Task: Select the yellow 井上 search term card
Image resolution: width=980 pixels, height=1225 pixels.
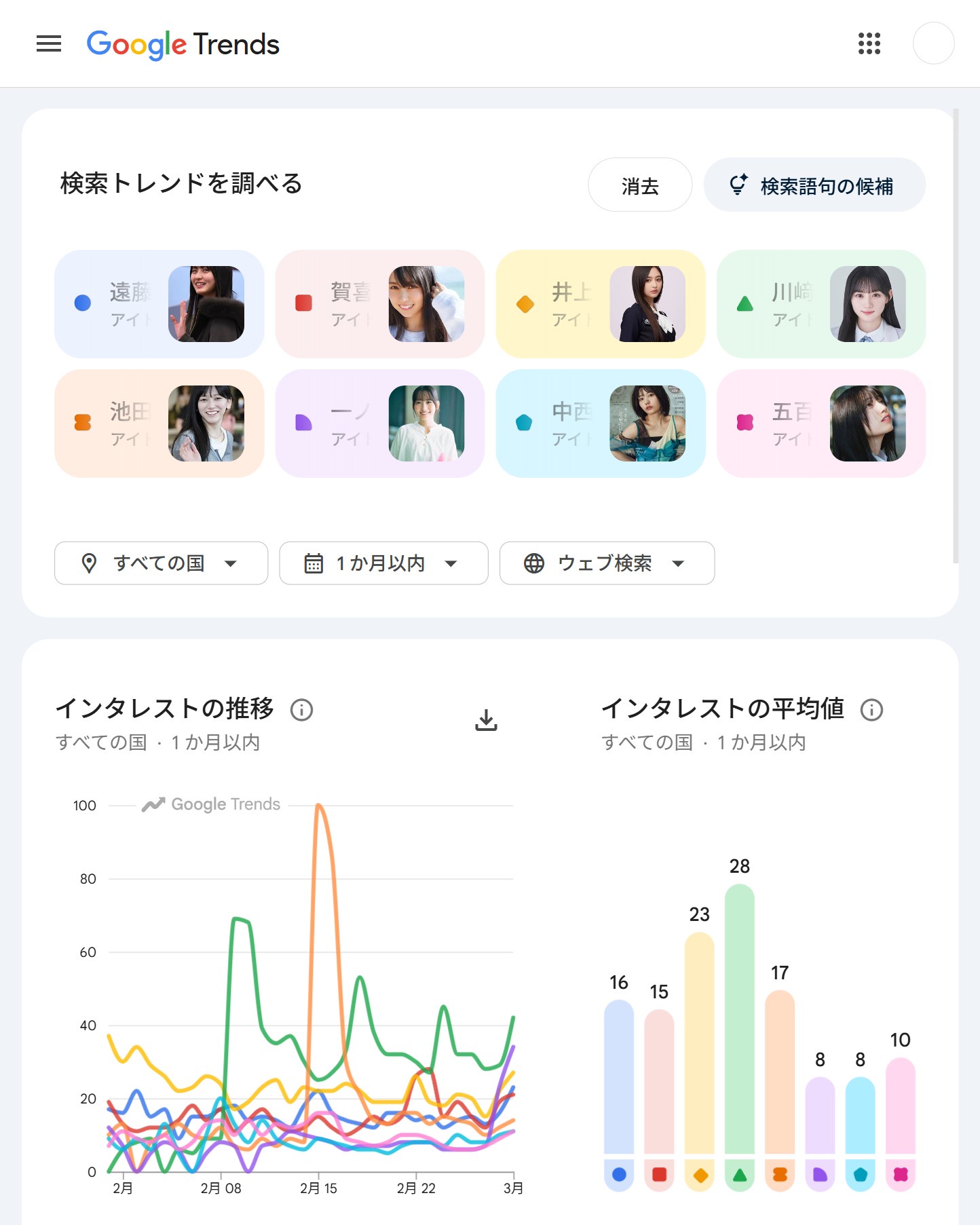Action: point(600,304)
